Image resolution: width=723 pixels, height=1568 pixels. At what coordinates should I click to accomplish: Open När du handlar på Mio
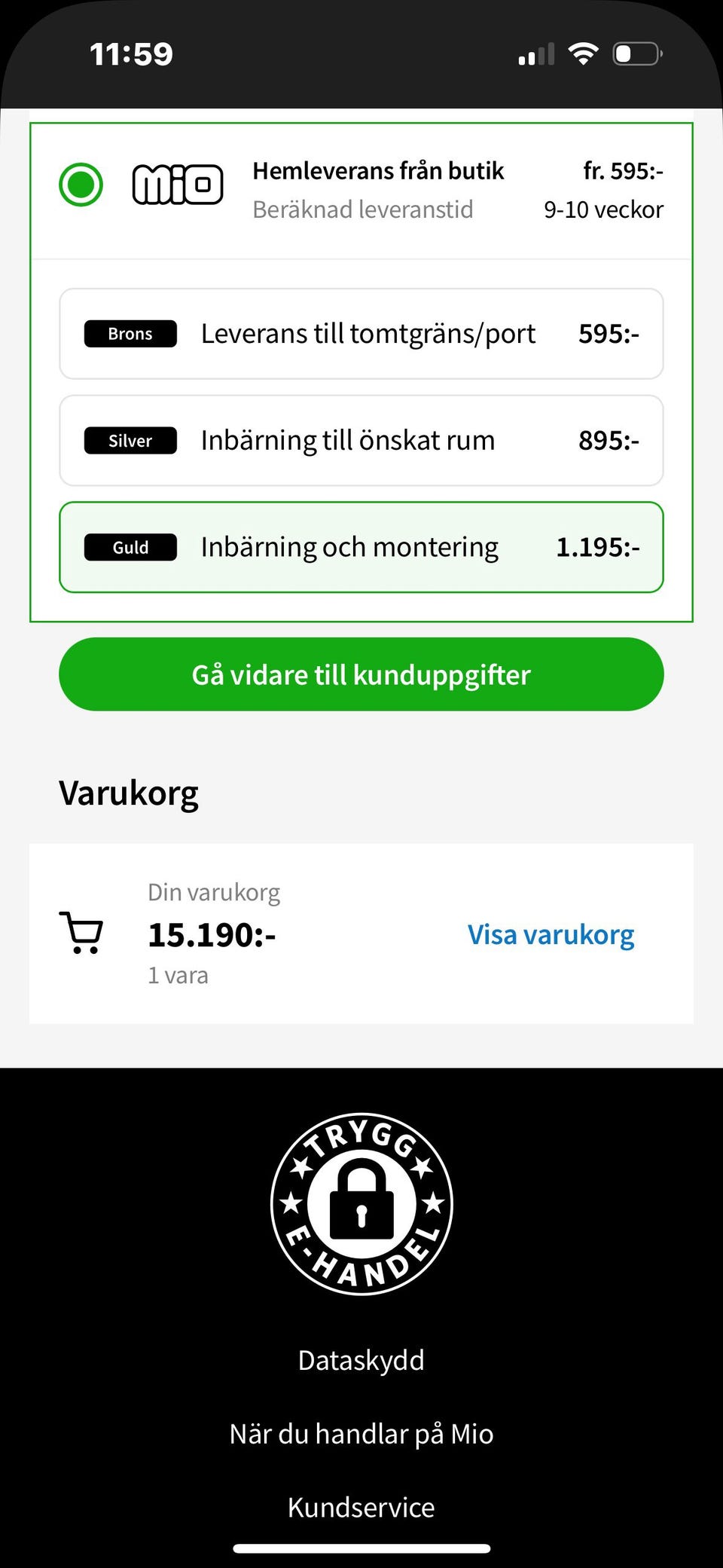(x=361, y=1434)
